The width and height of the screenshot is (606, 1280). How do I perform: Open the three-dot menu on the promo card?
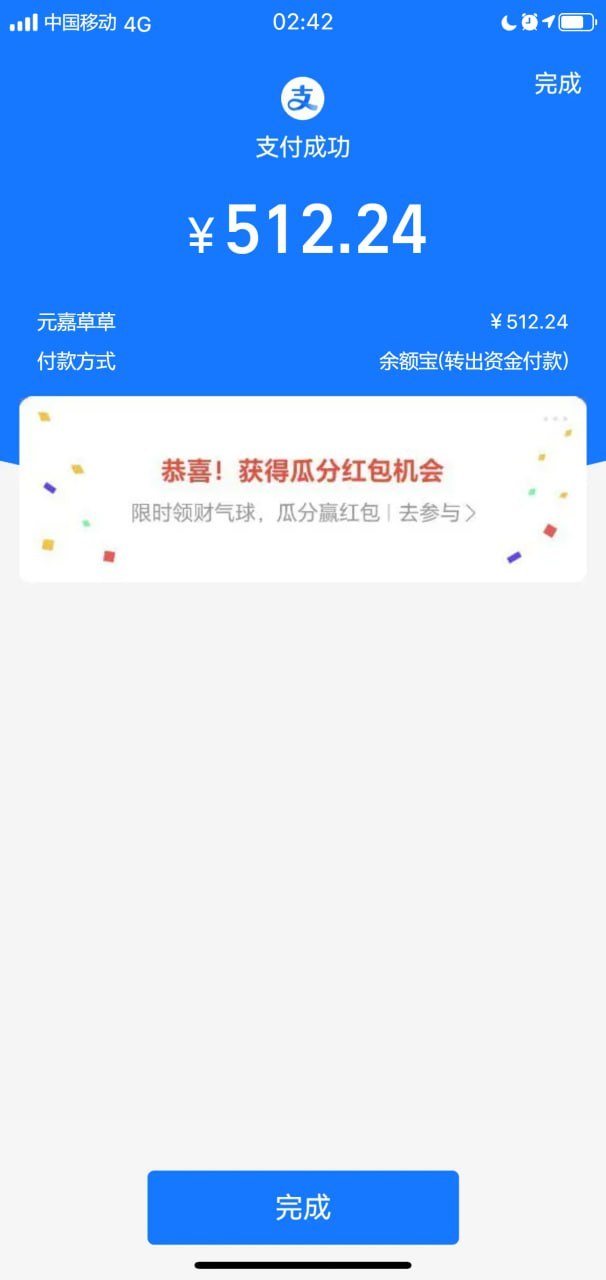(555, 419)
